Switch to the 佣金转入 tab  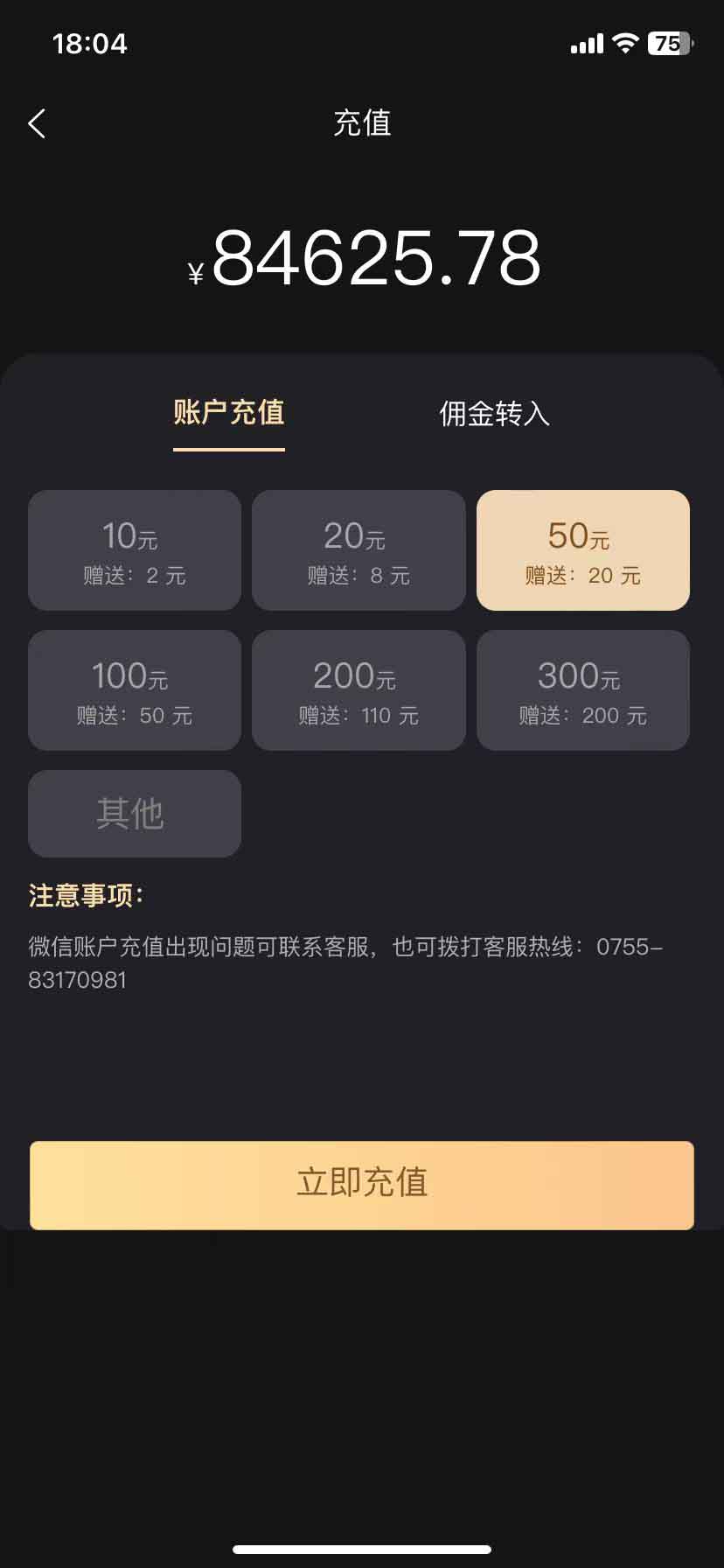pos(494,413)
